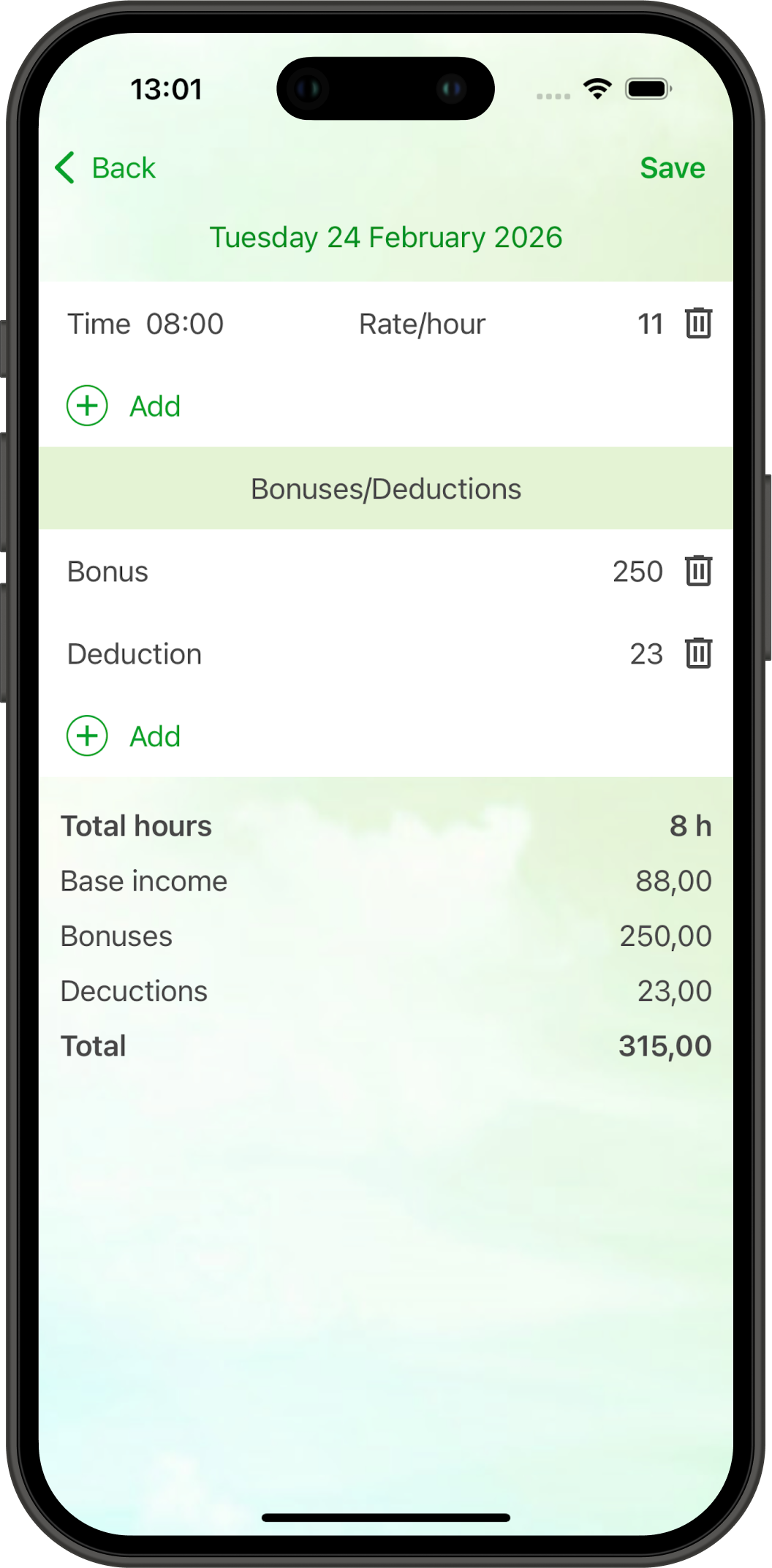The height and width of the screenshot is (1568, 772).
Task: Edit the Deduction amount 23
Action: [646, 654]
